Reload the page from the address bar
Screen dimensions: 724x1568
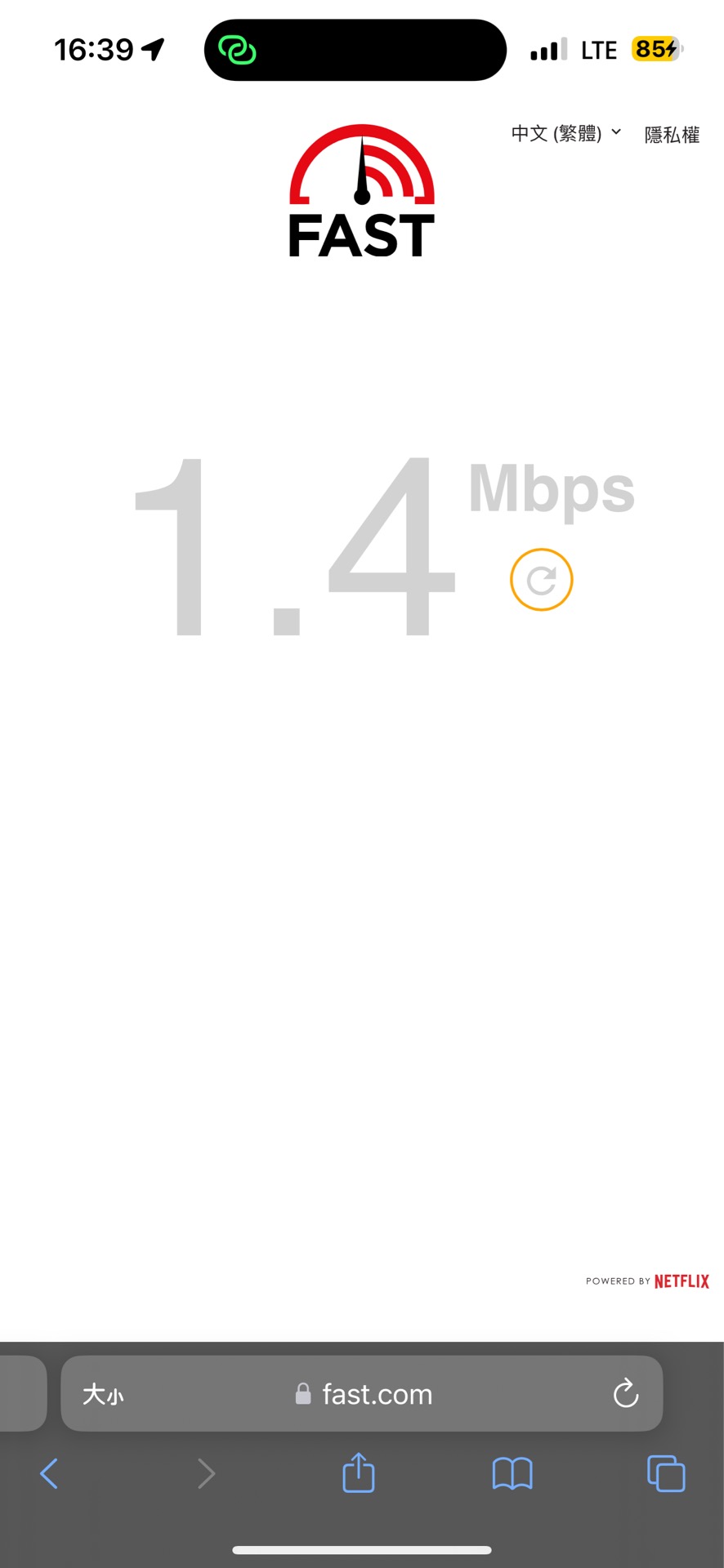point(626,1393)
